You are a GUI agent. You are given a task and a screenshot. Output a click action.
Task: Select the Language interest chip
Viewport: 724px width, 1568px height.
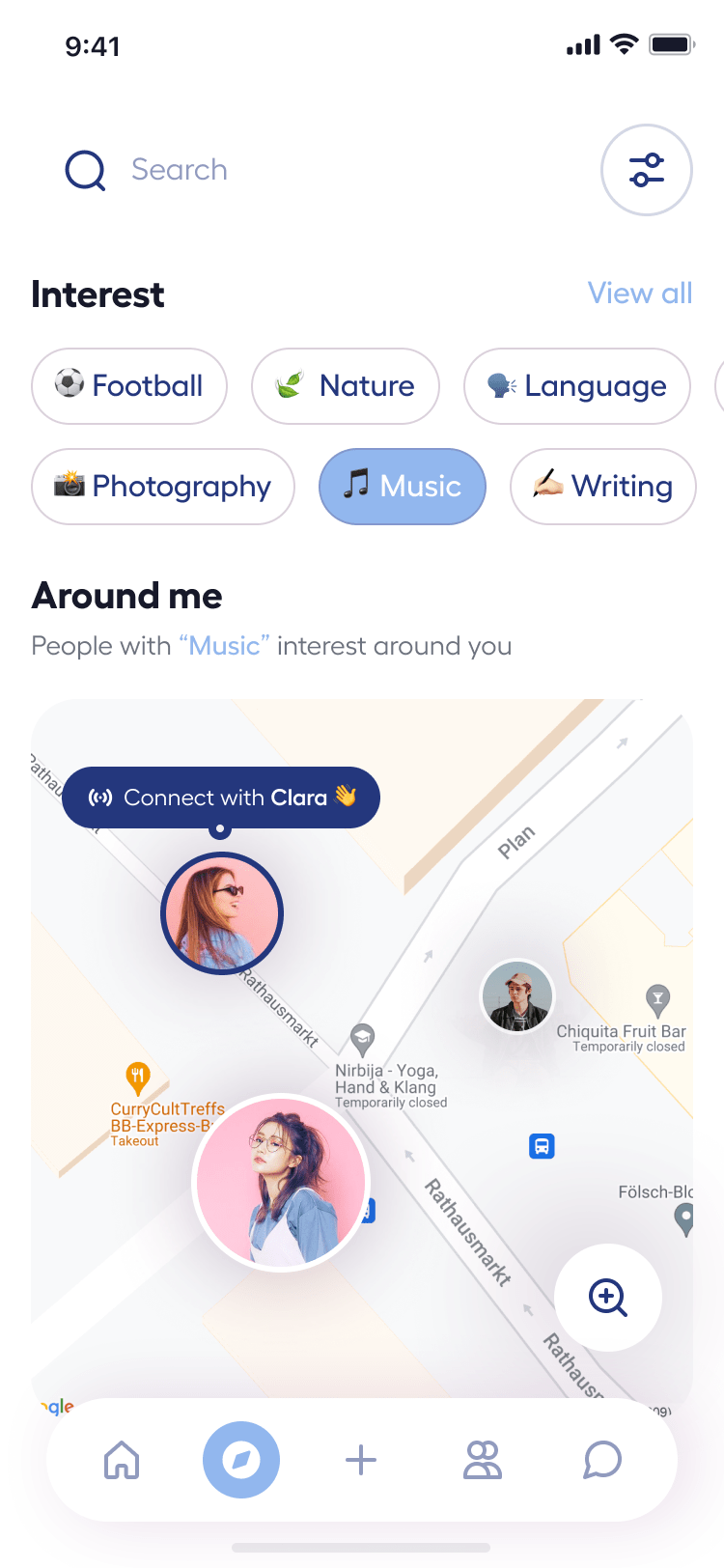(576, 386)
